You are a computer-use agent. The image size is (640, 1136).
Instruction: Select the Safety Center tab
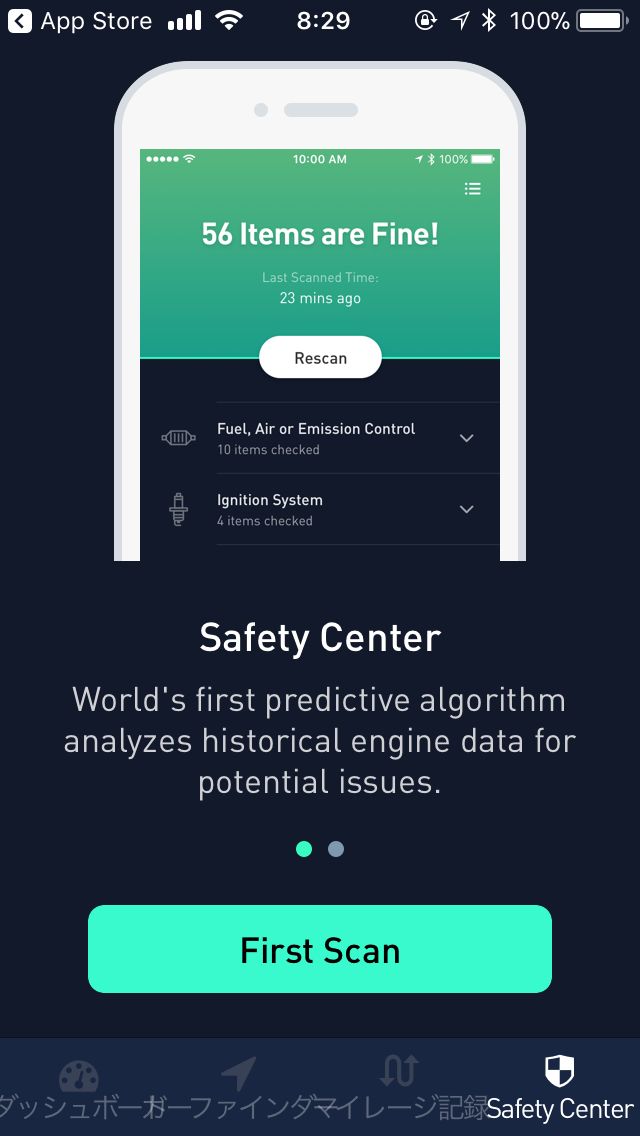(x=560, y=1089)
